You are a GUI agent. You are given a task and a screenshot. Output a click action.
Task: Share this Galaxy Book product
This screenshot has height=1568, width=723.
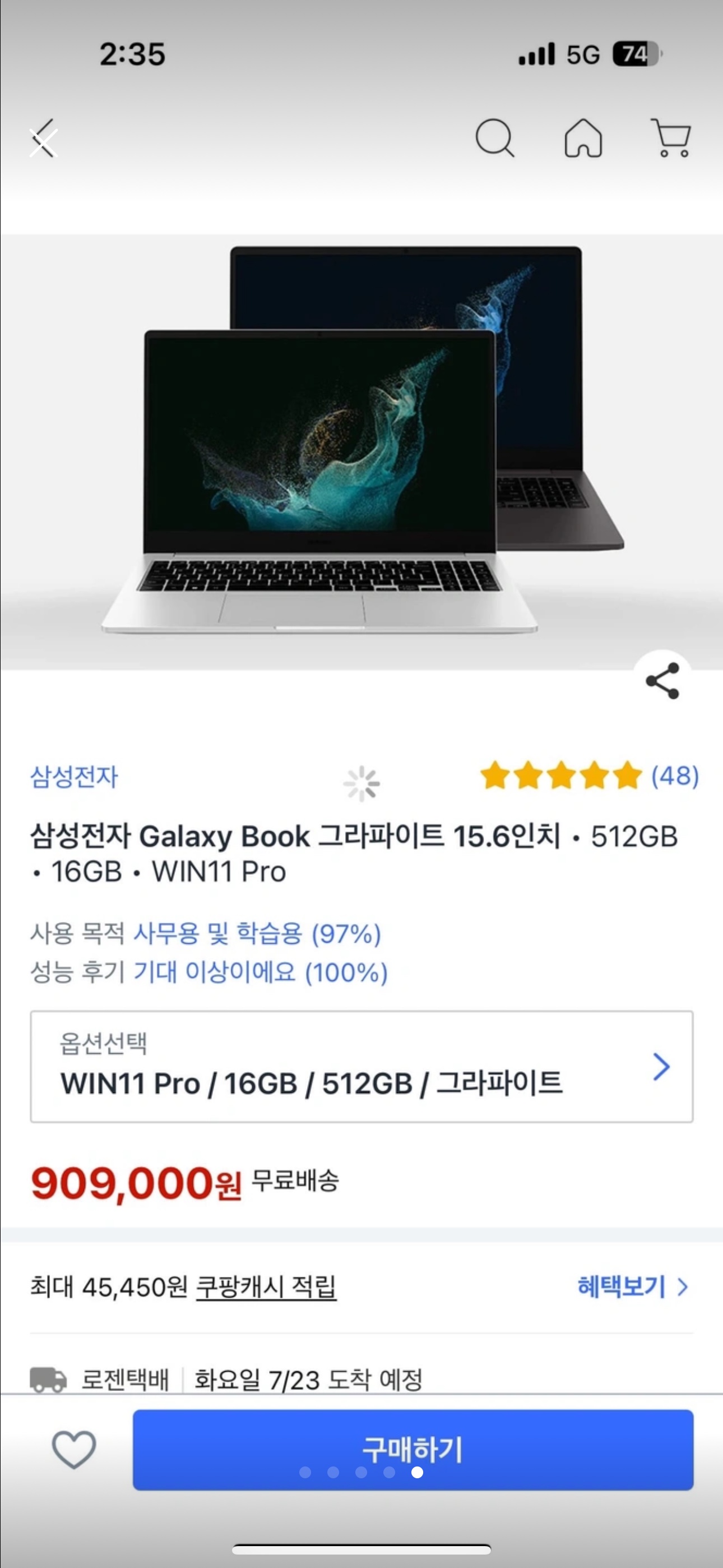[x=662, y=680]
